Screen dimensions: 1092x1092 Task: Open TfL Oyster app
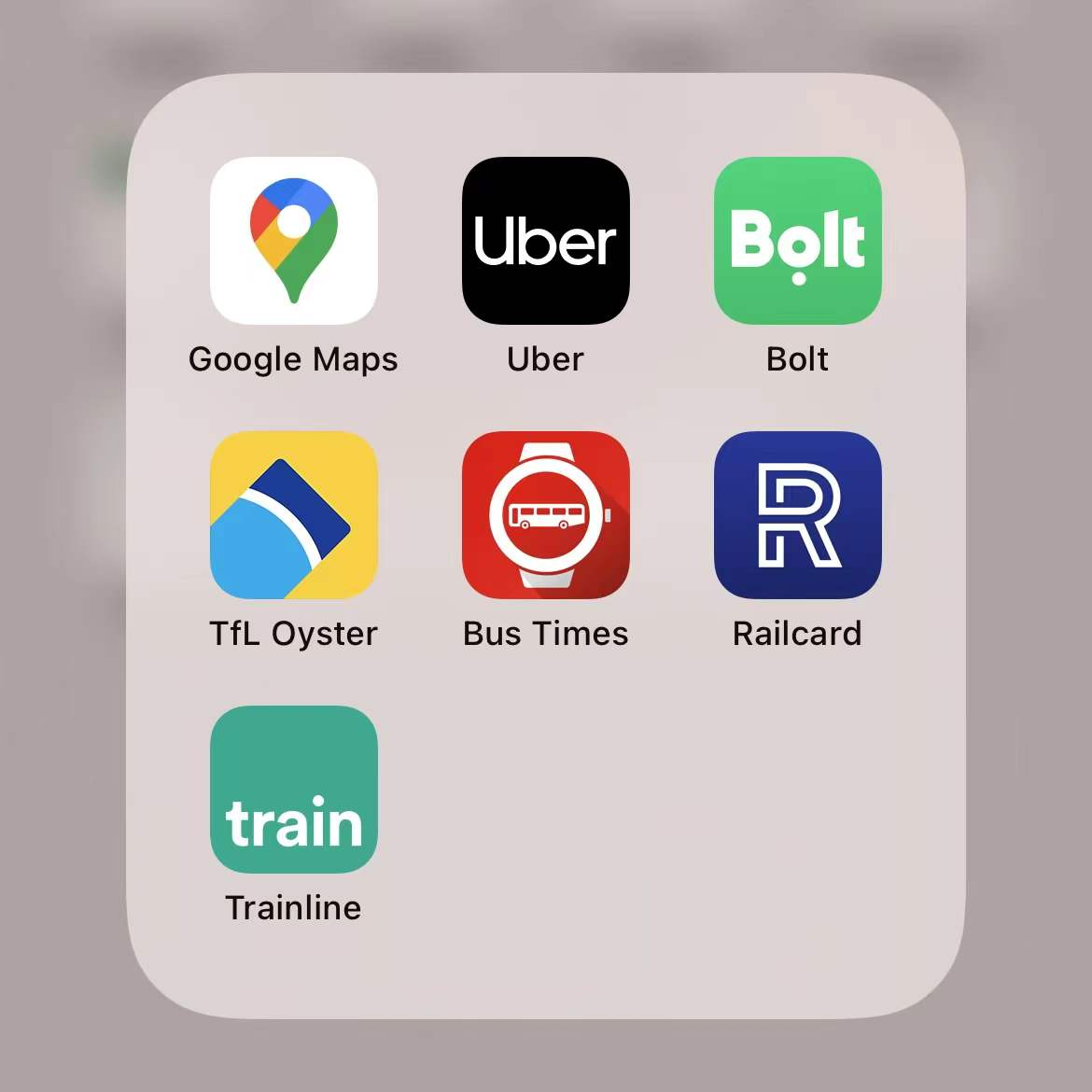point(293,514)
